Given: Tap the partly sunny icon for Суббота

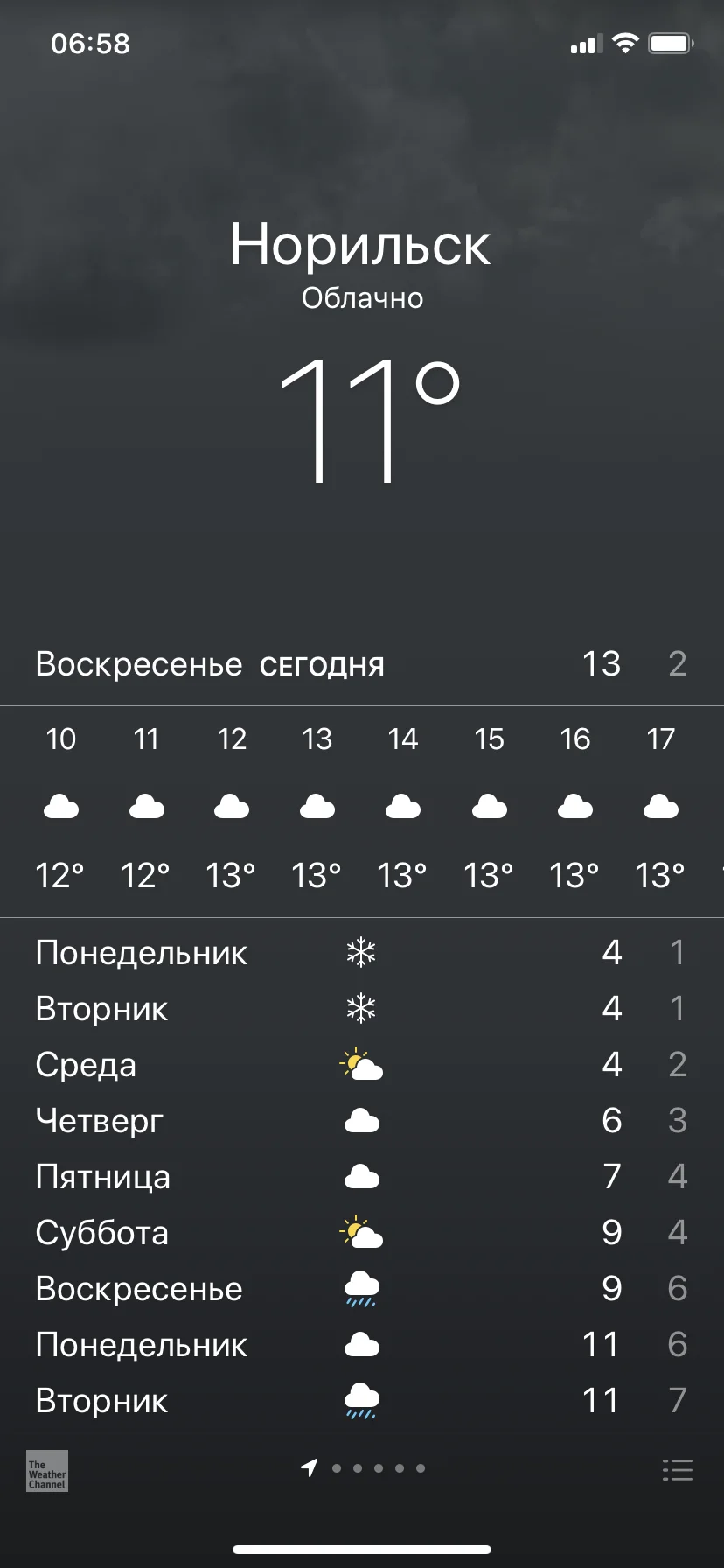Looking at the screenshot, I should click(362, 1232).
